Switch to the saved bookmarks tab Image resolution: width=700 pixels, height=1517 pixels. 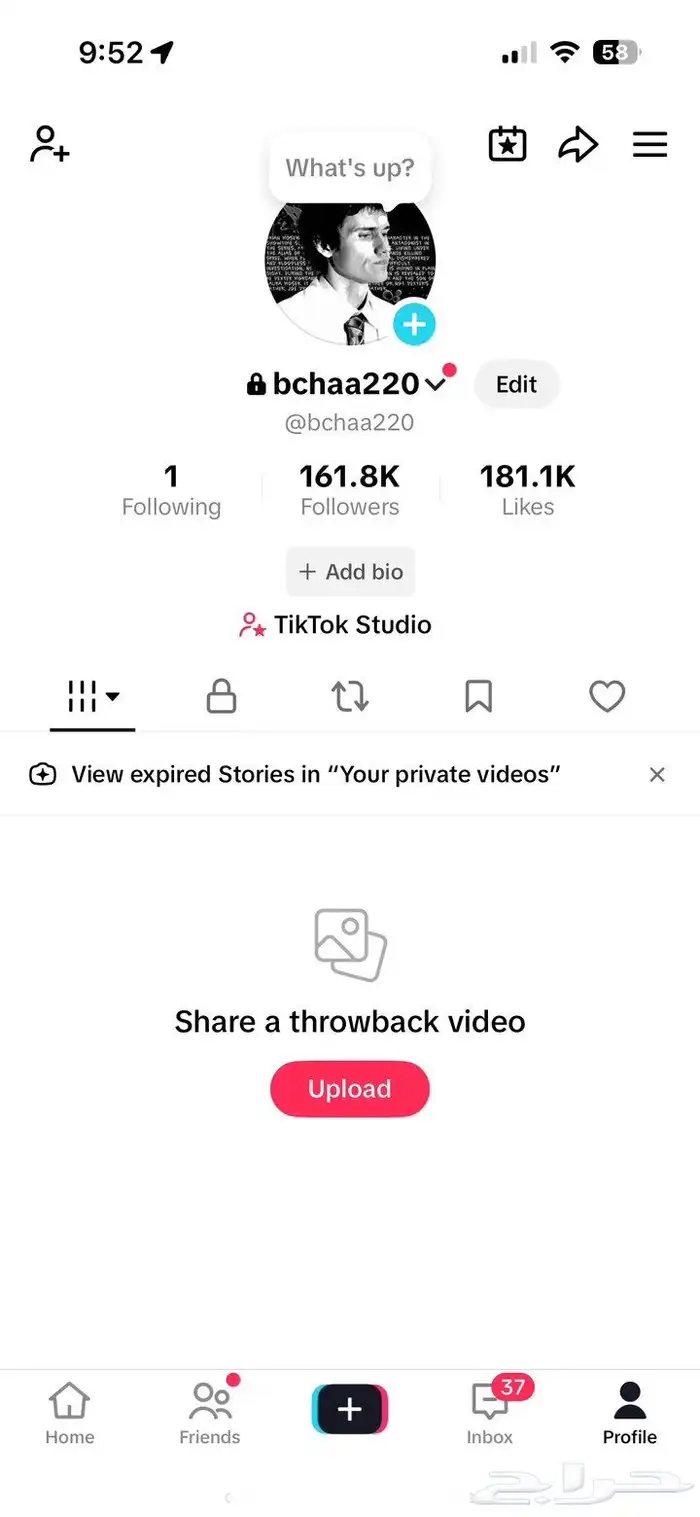478,696
